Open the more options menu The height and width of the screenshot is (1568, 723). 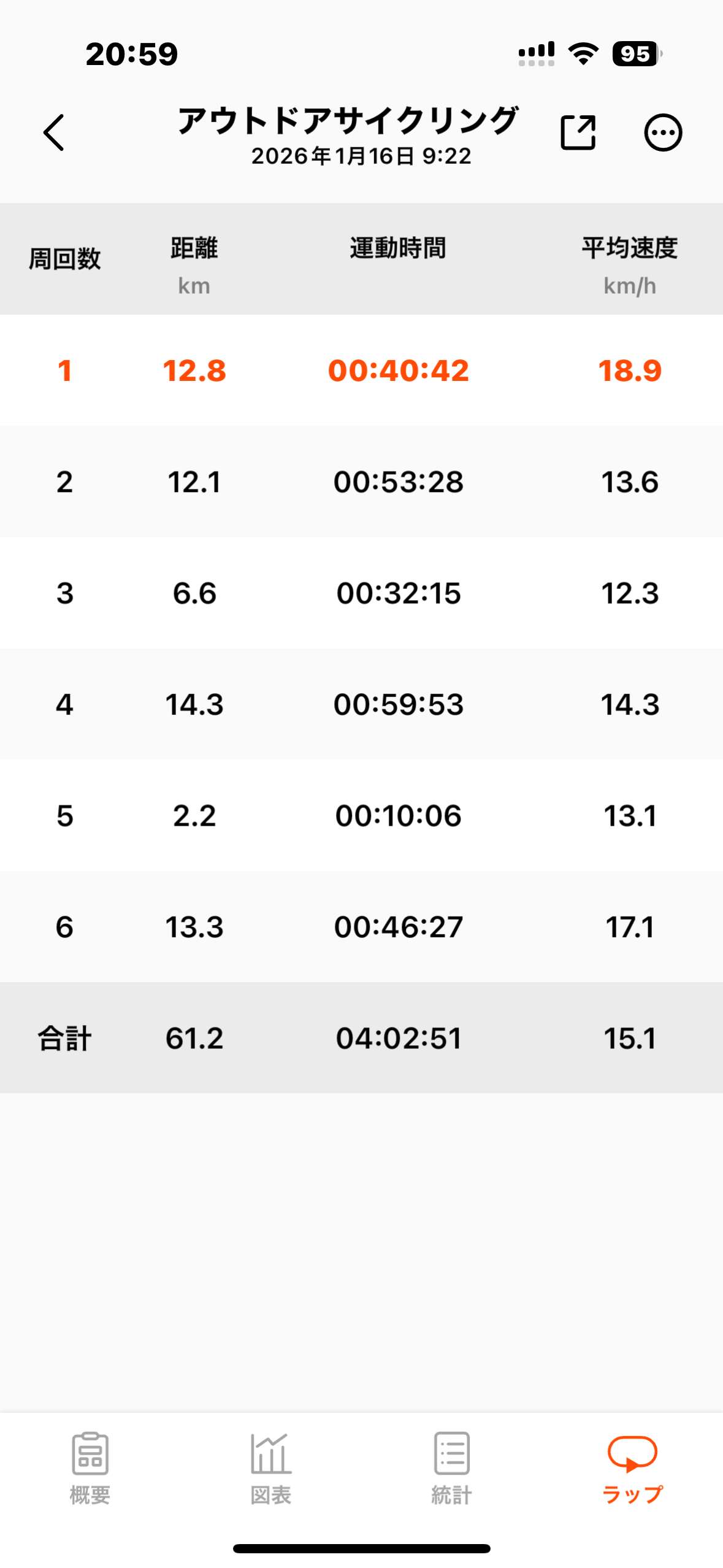pyautogui.click(x=662, y=133)
